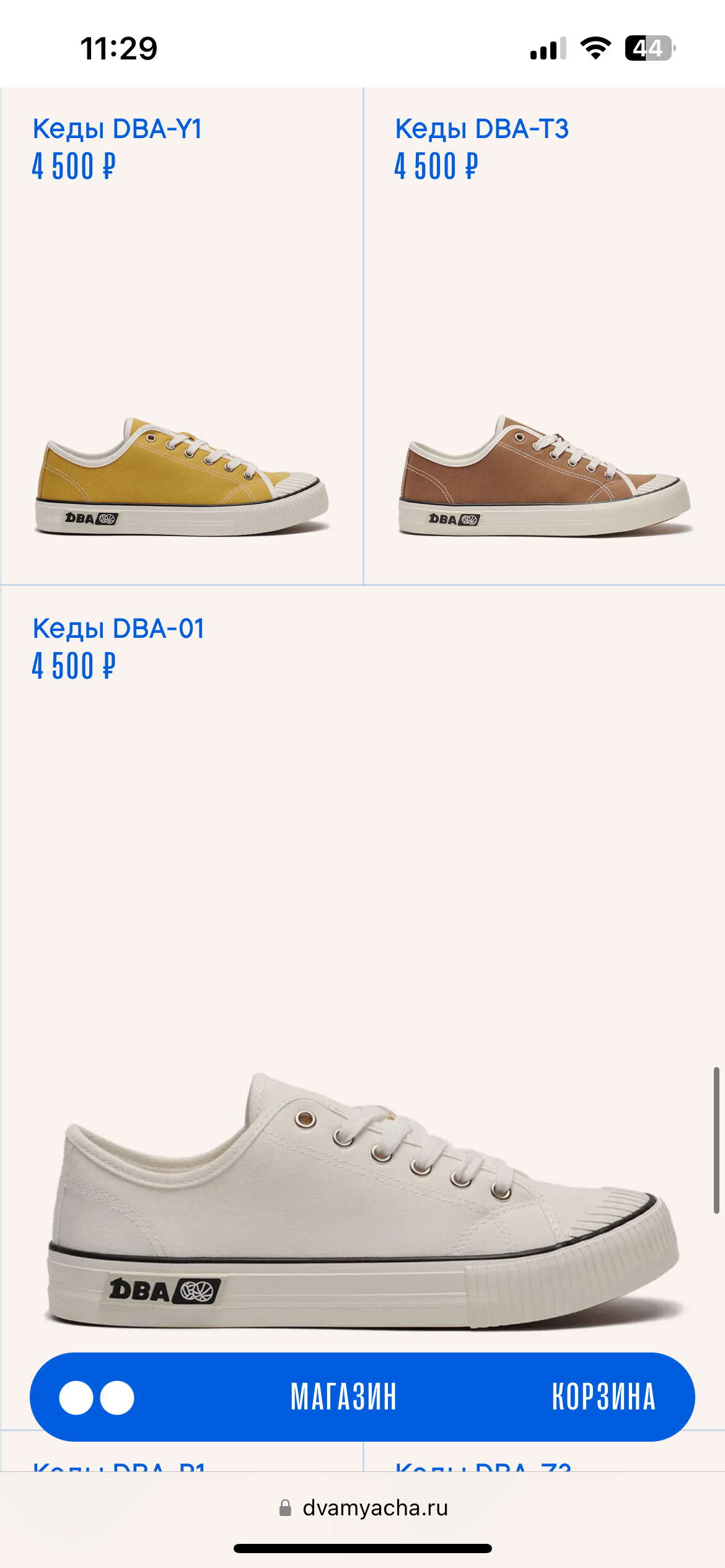Go to МАГАЗИН in the blue bar
The image size is (725, 1568).
pos(343,1398)
